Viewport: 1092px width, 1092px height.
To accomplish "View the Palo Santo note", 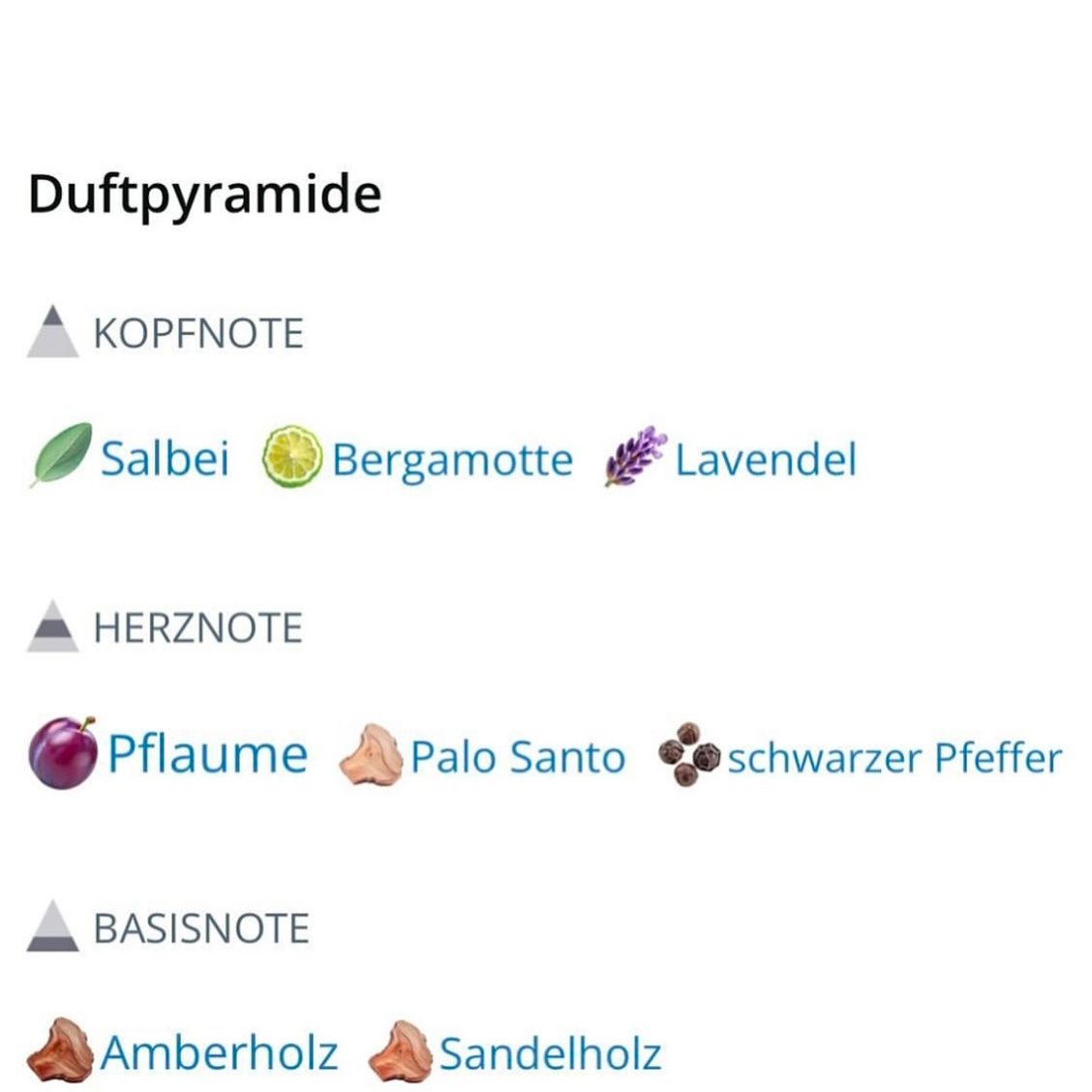I will 517,757.
